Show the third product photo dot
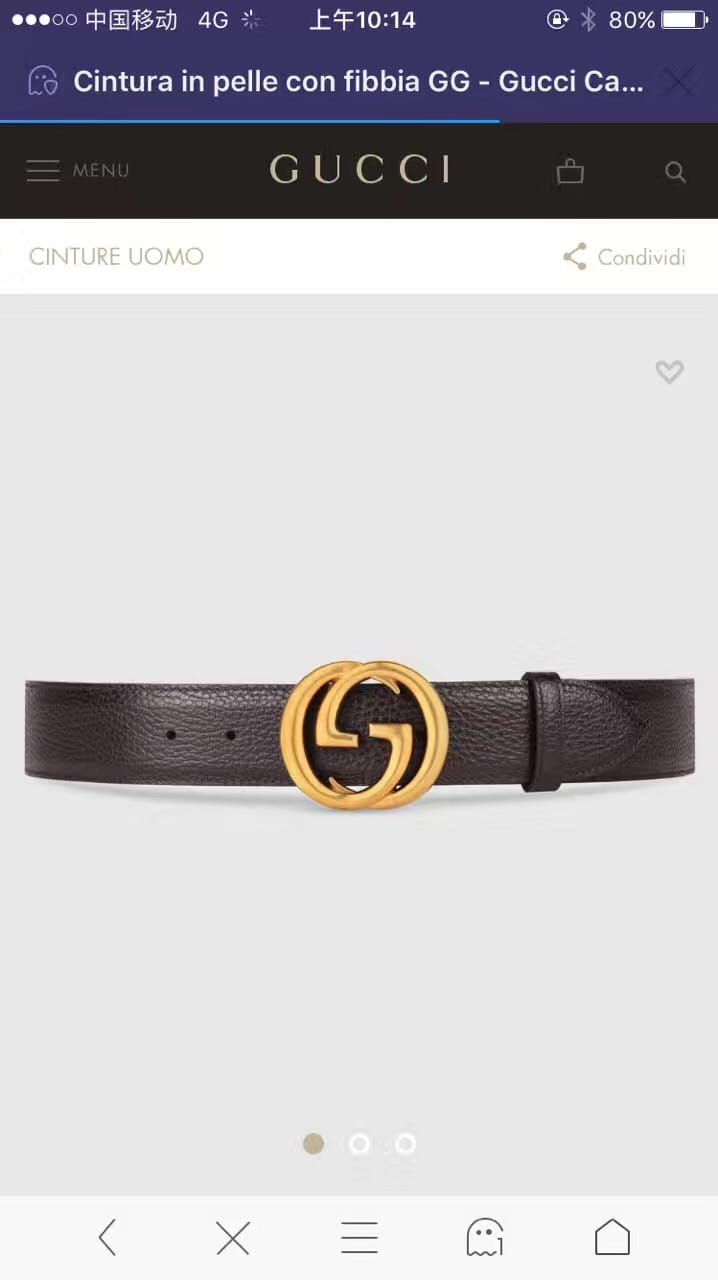The image size is (718, 1280). [405, 1144]
